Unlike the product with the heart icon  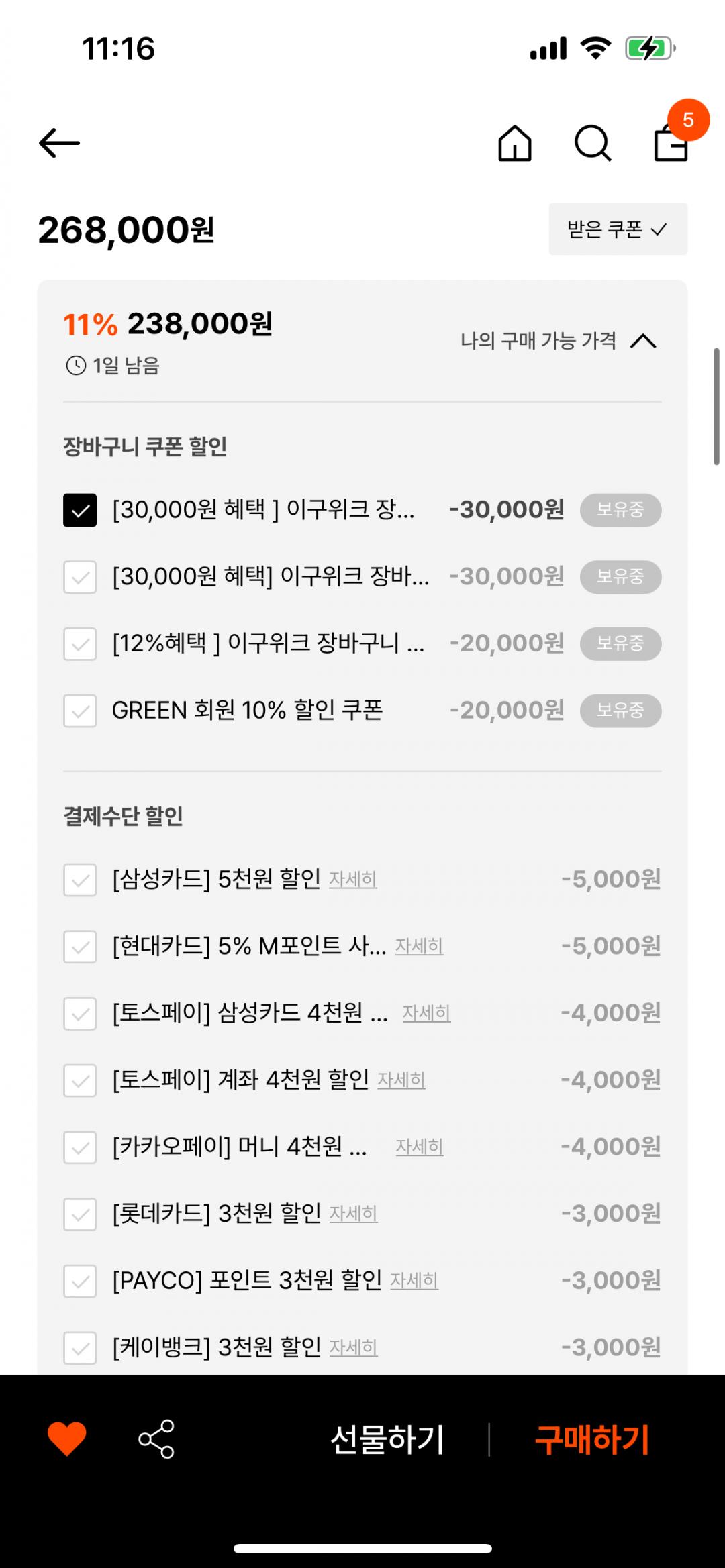tap(67, 1439)
